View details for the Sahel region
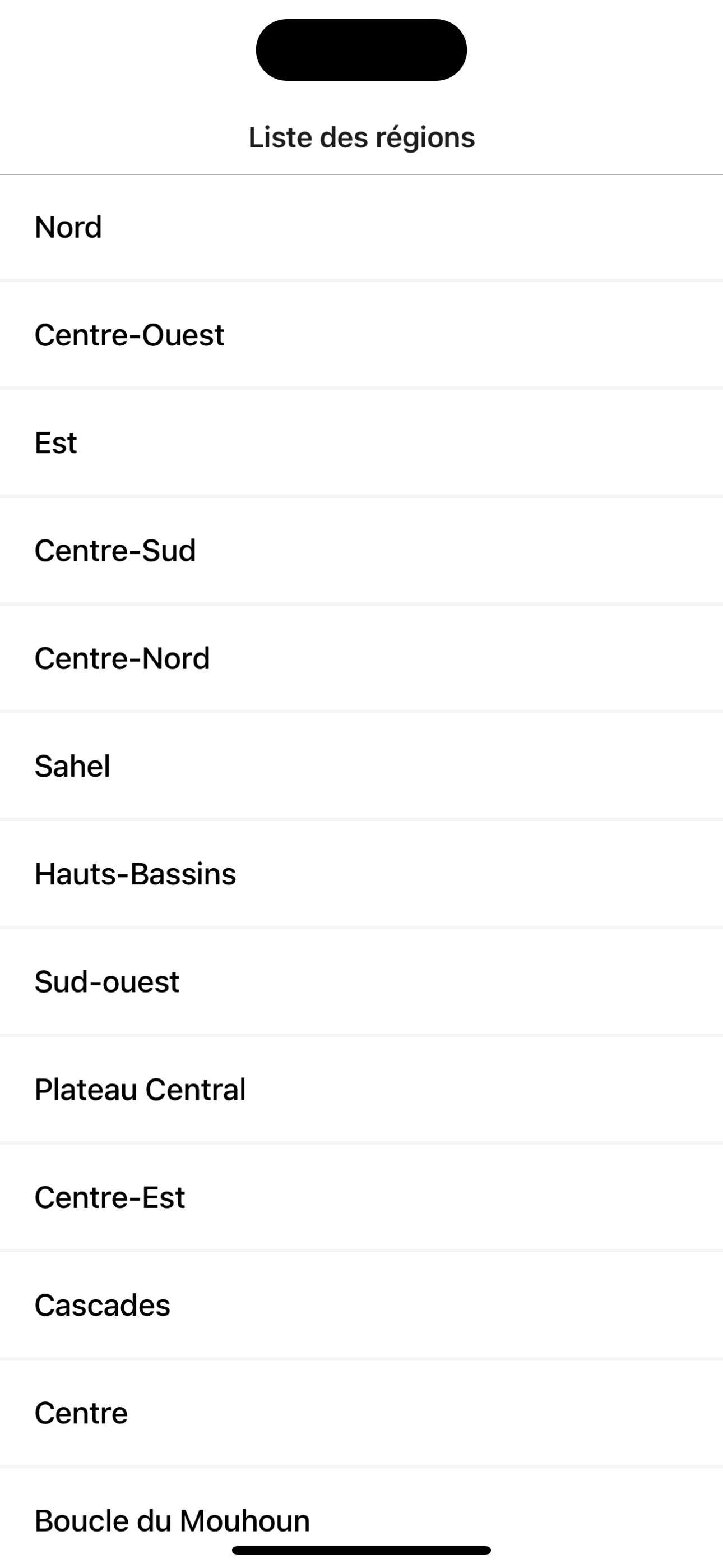Screen dimensions: 723x1568 [71, 765]
